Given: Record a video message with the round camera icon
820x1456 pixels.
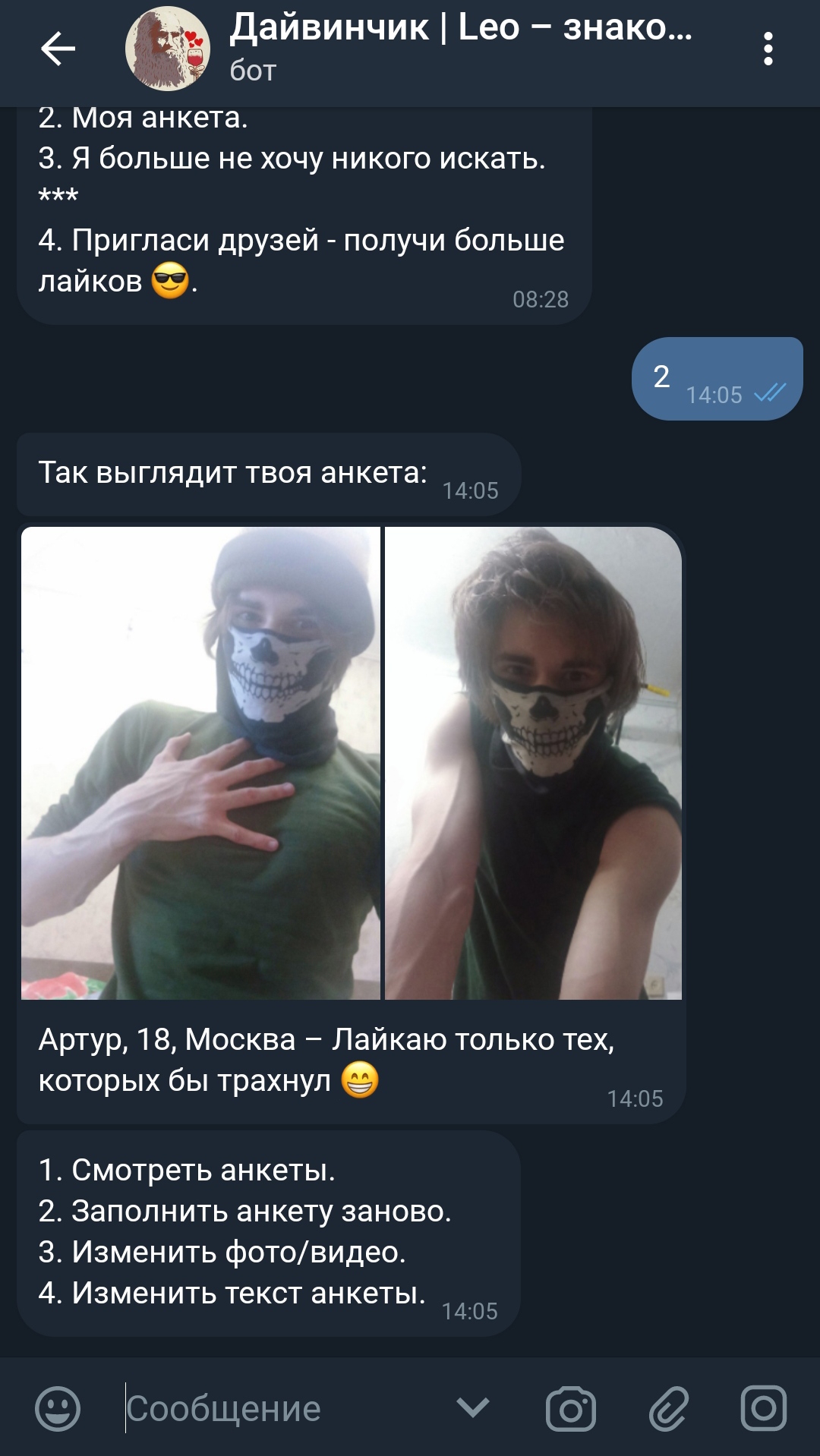Looking at the screenshot, I should (x=764, y=1408).
